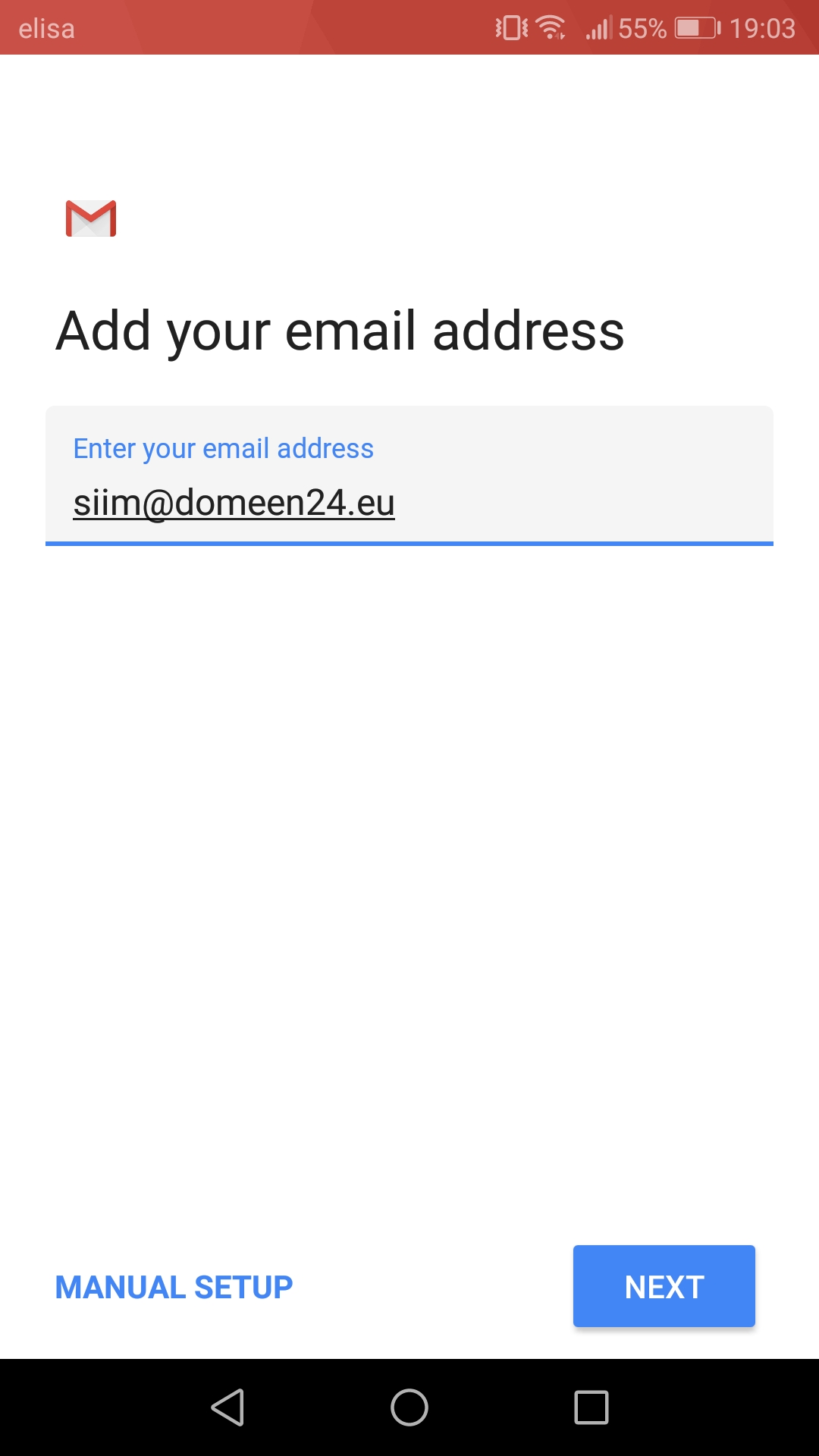The width and height of the screenshot is (819, 1456).
Task: Tap the email address input field
Action: click(x=409, y=502)
